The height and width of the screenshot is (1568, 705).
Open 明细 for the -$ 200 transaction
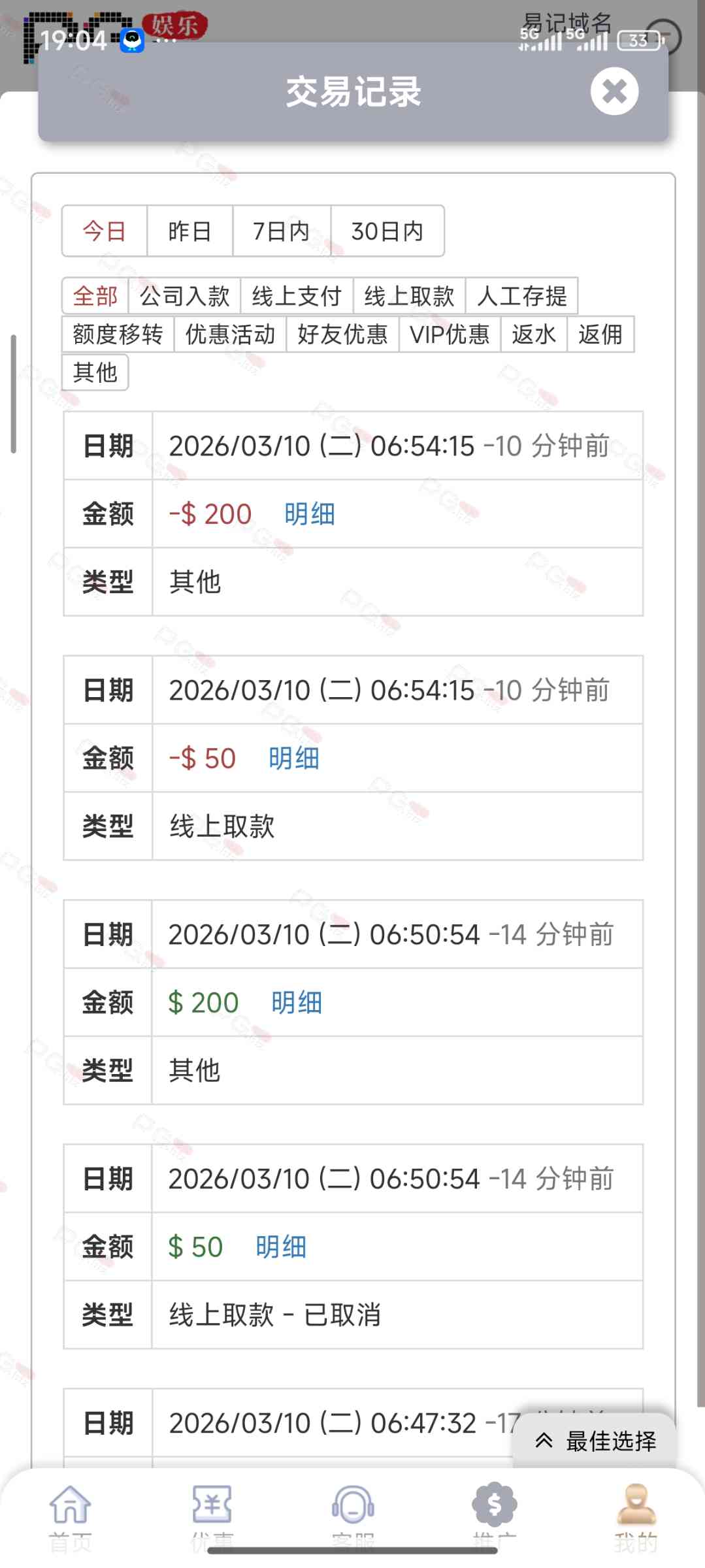tap(310, 514)
